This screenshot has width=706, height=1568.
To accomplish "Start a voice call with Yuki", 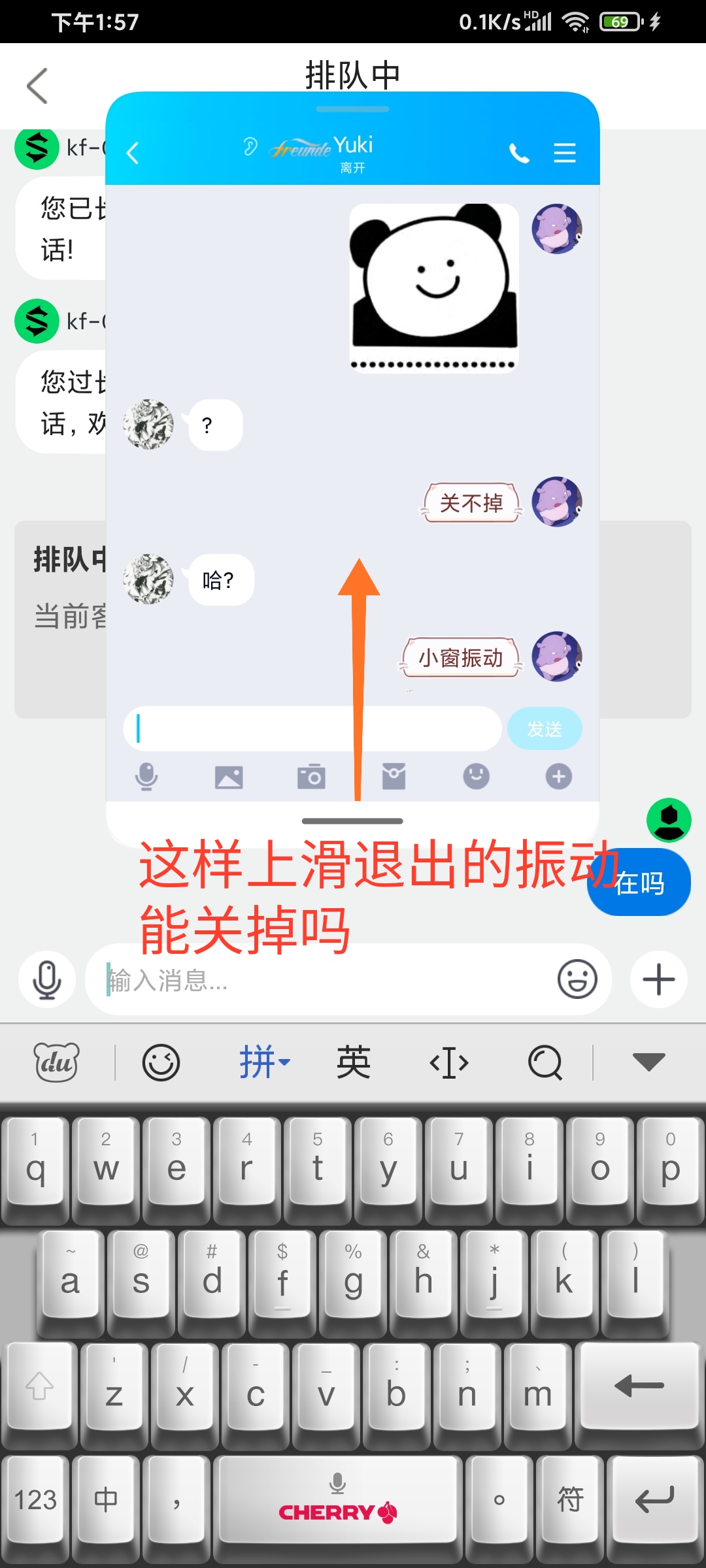I will [x=519, y=154].
